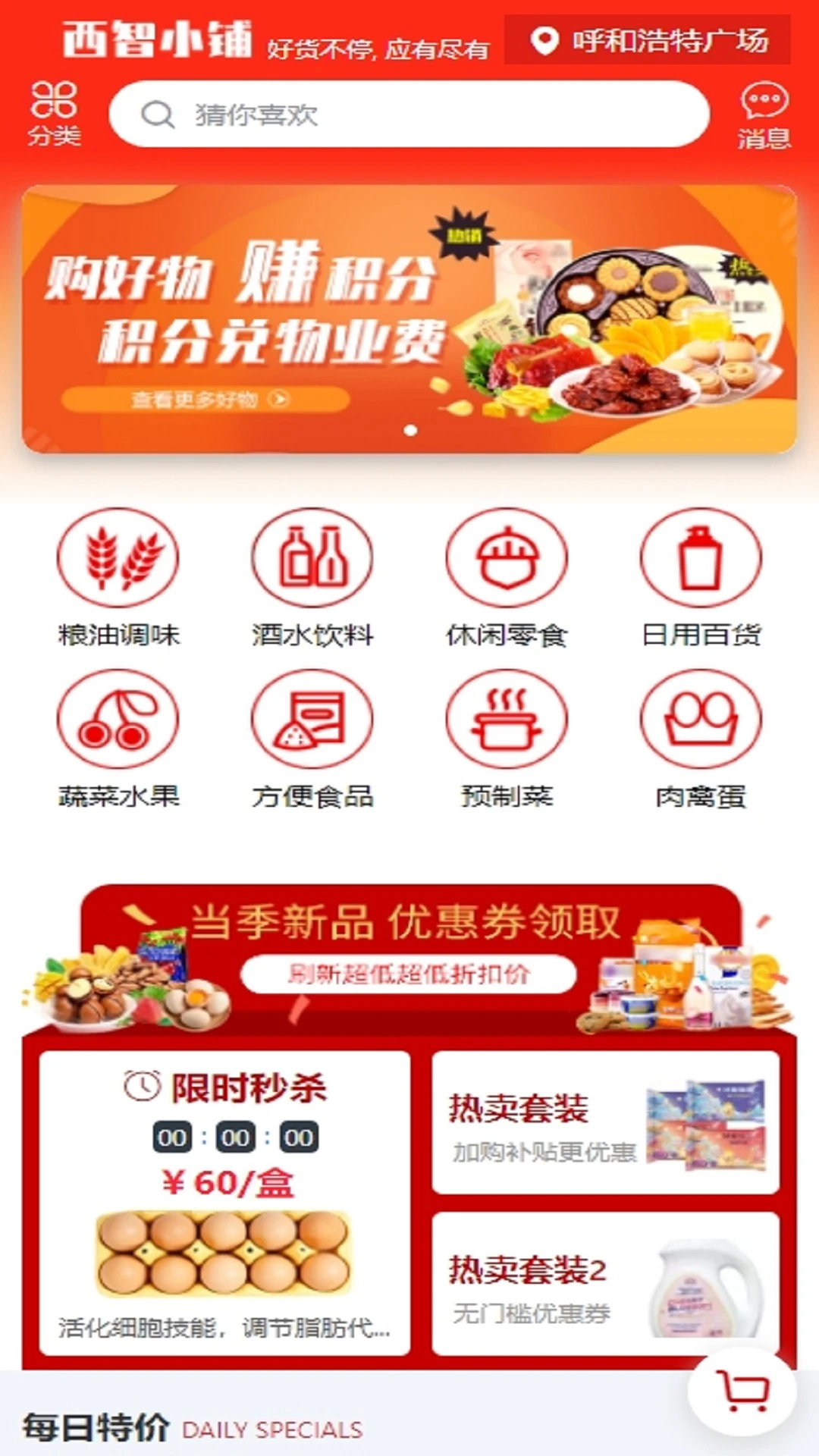The image size is (819, 1456).
Task: Tap the 猜你喜欢 search box
Action: 409,115
